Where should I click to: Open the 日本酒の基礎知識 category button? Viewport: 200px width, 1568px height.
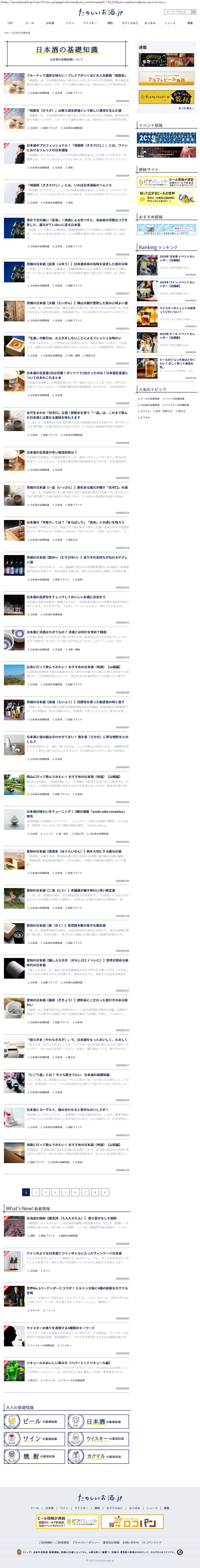point(98,1421)
